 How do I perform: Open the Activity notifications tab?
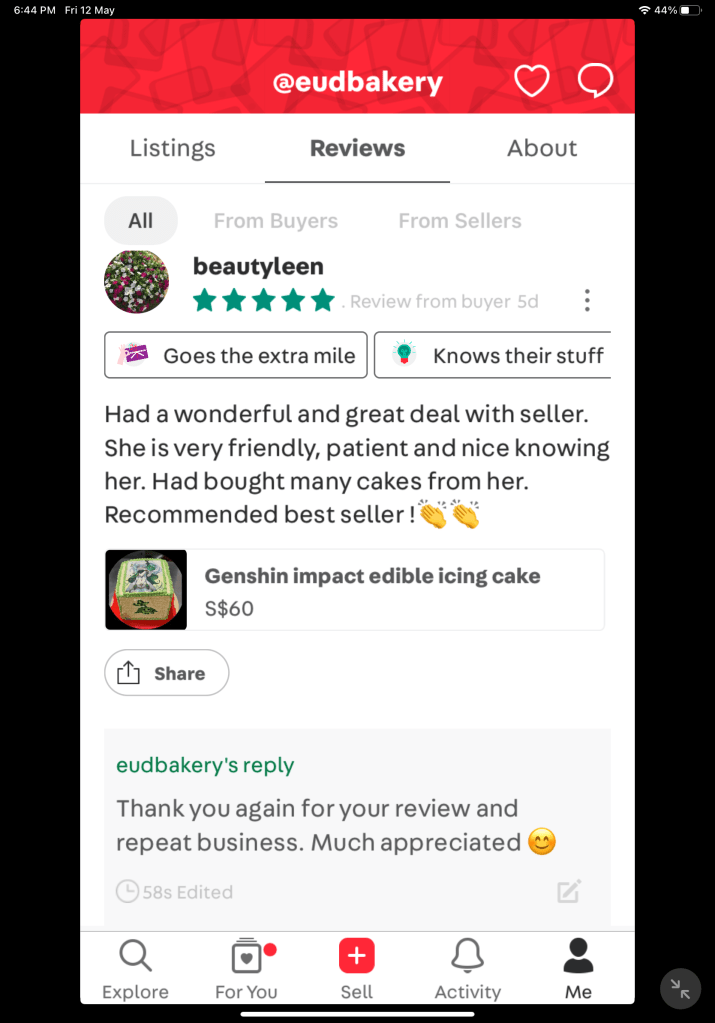point(467,969)
